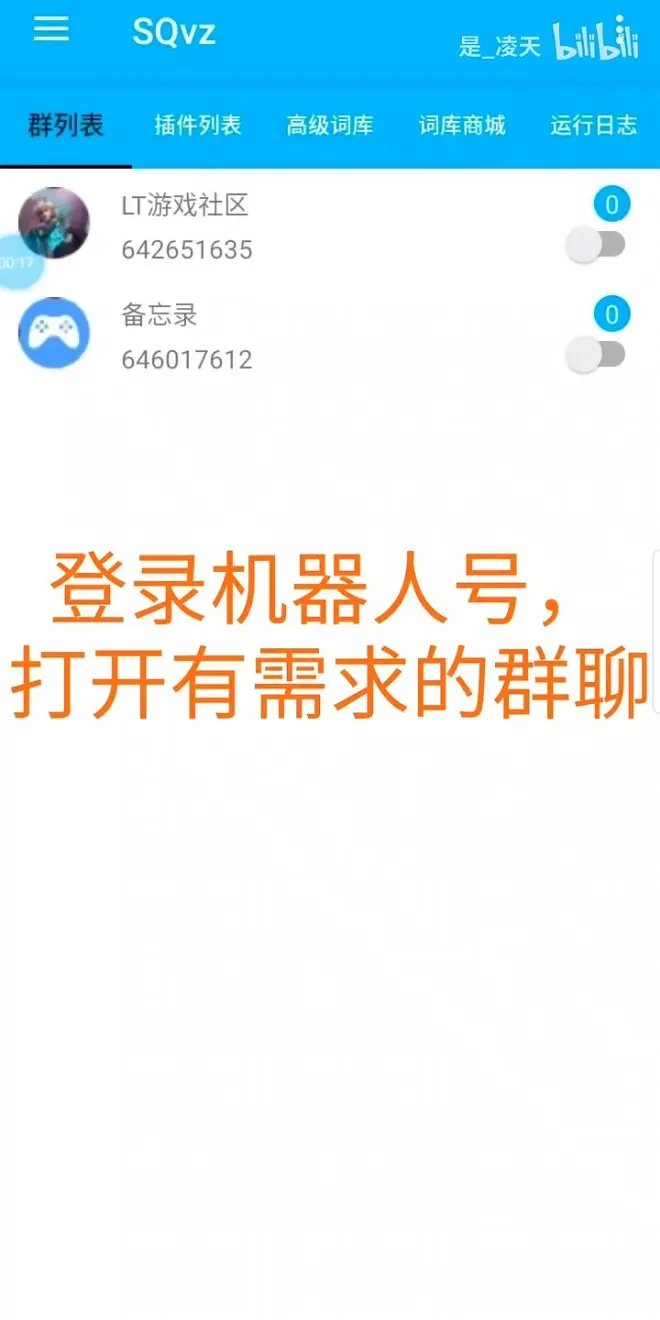Switch to the 插件列表 tab
The image size is (660, 1320).
(x=198, y=126)
